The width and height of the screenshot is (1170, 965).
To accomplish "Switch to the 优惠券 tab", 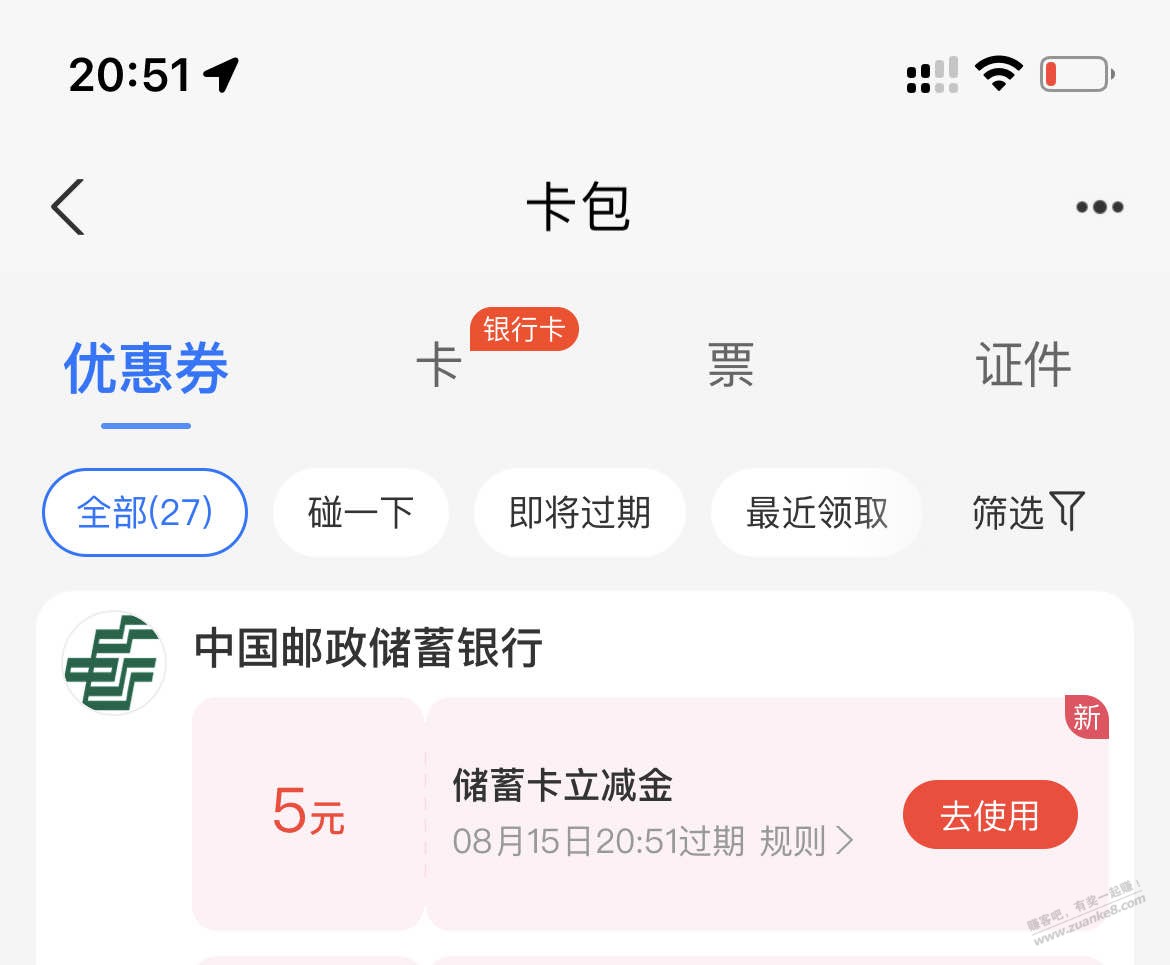I will pos(146,367).
